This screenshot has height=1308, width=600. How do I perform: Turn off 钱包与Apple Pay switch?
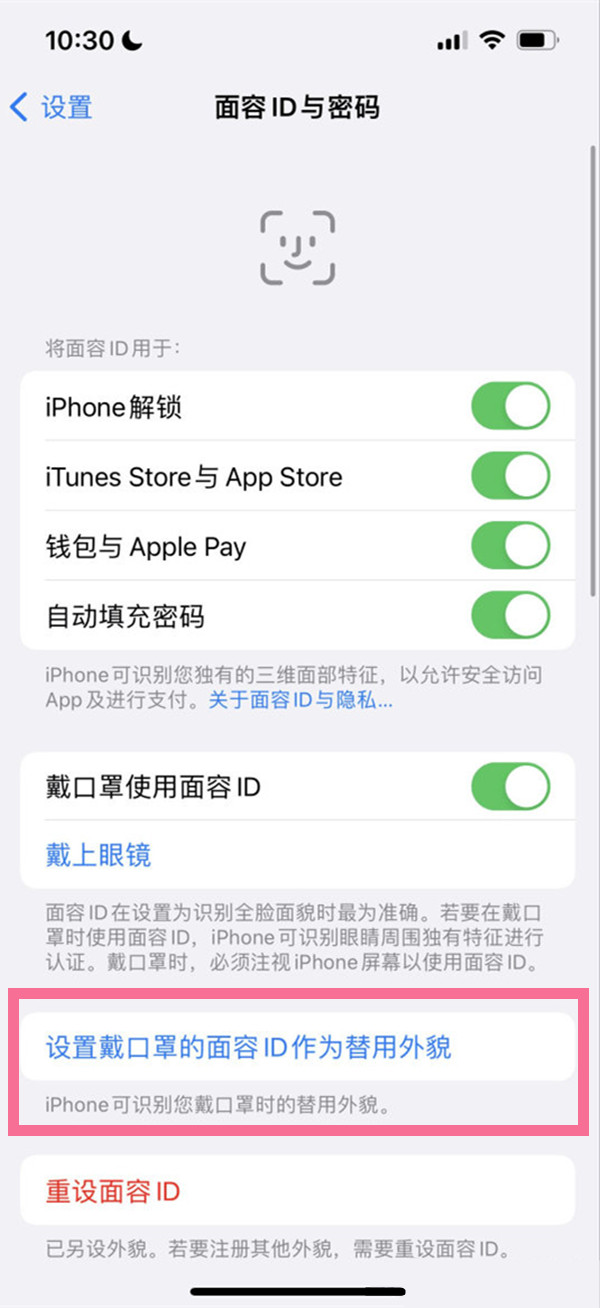[510, 547]
